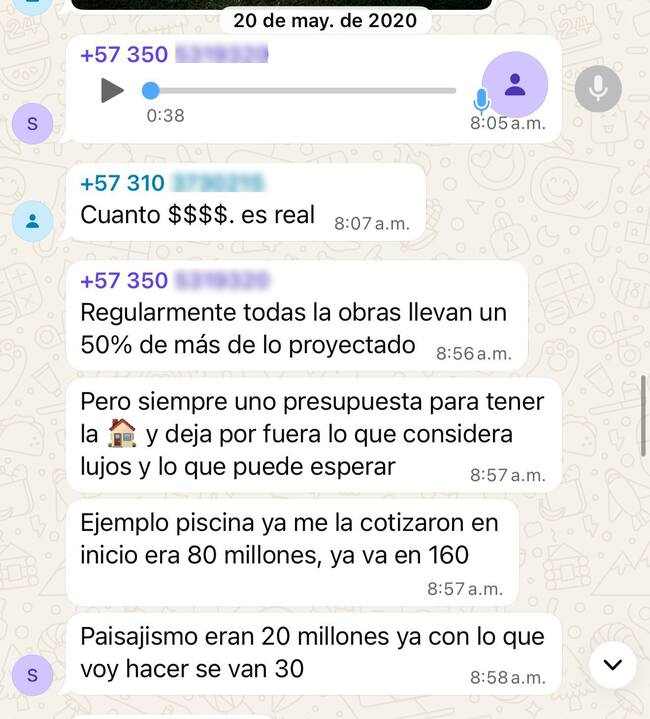The height and width of the screenshot is (719, 650).
Task: Play the 0:38 voice message
Action: (x=112, y=91)
